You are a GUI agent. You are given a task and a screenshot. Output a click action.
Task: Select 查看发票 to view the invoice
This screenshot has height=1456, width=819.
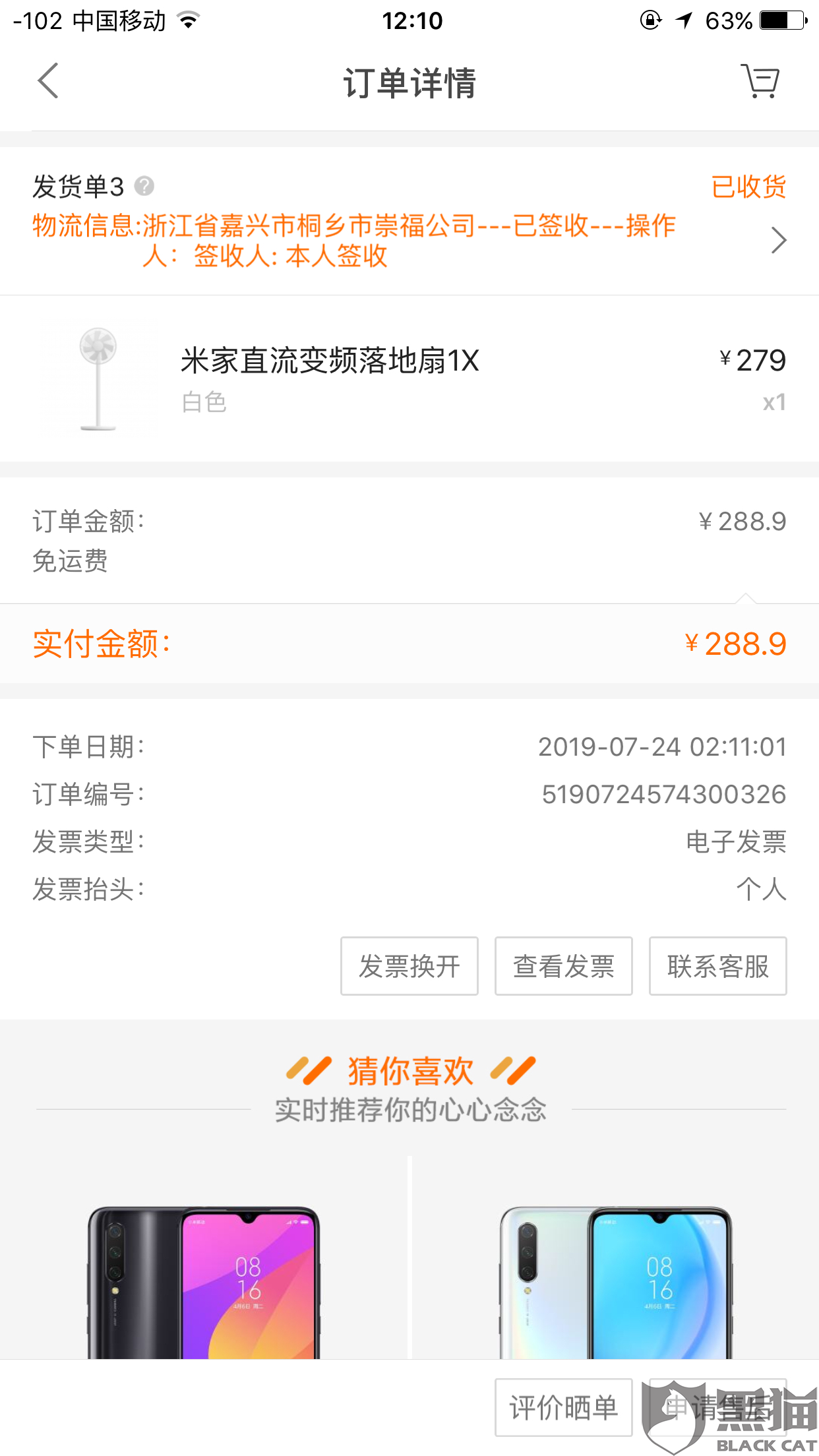(x=563, y=966)
